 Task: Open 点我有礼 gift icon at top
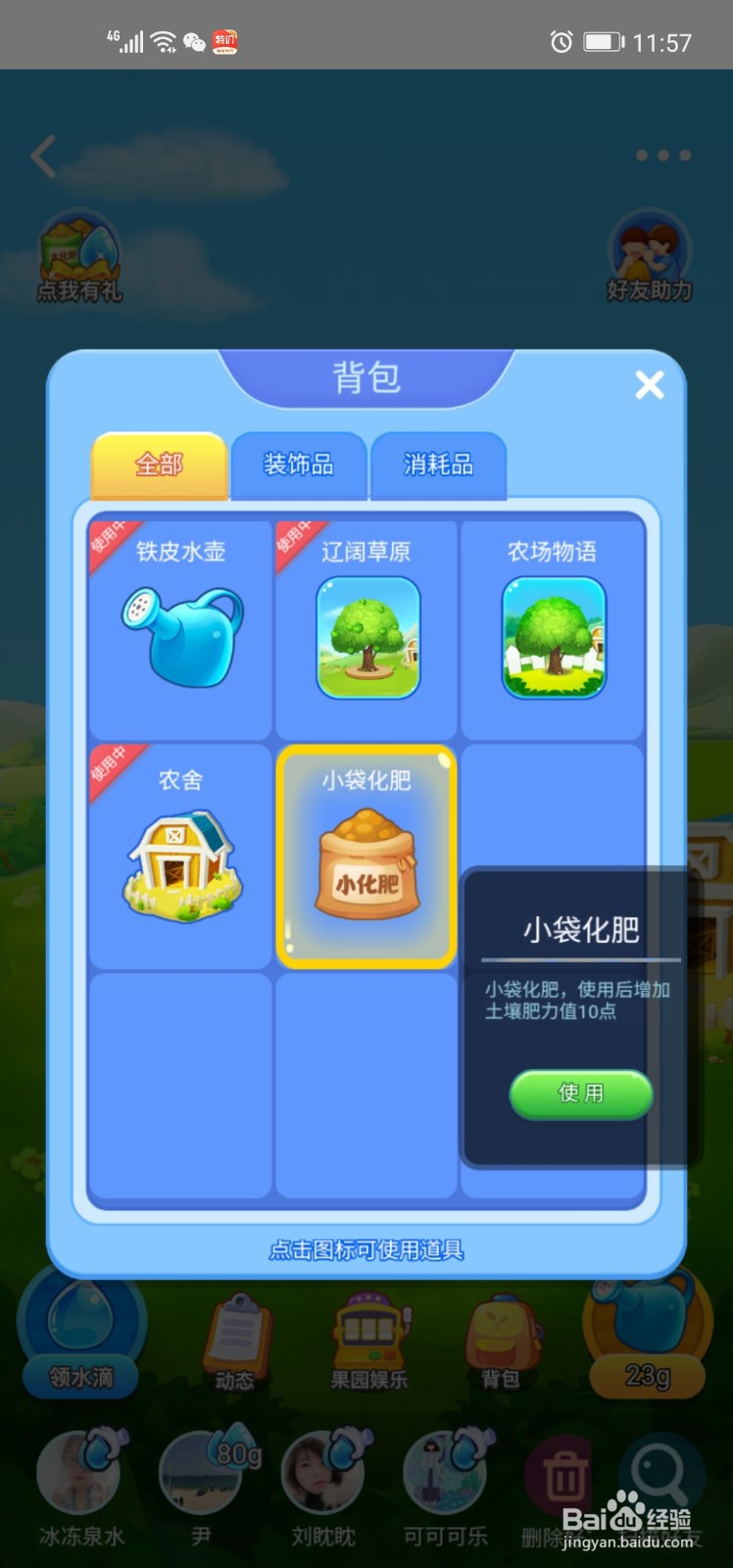(x=78, y=255)
